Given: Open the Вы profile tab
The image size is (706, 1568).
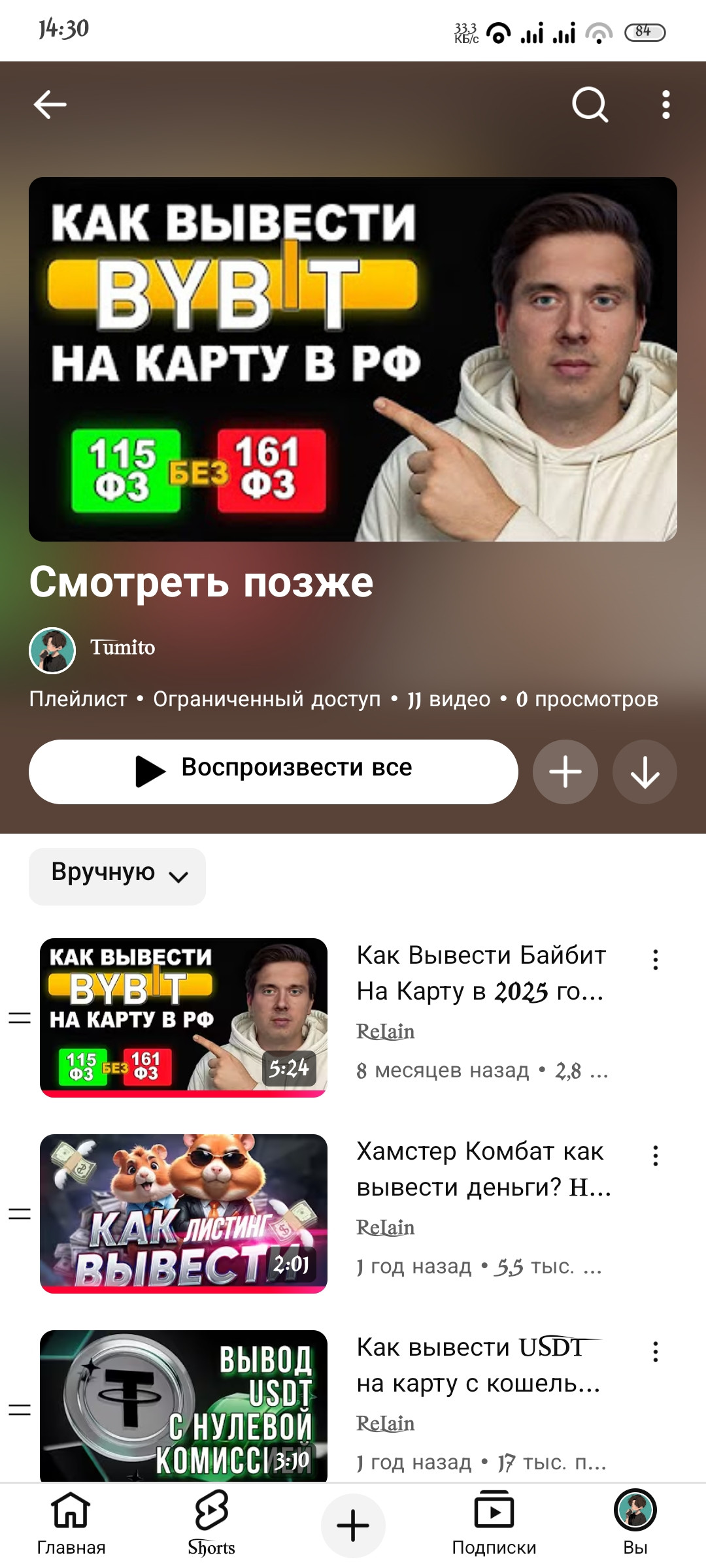Looking at the screenshot, I should coord(635,1523).
